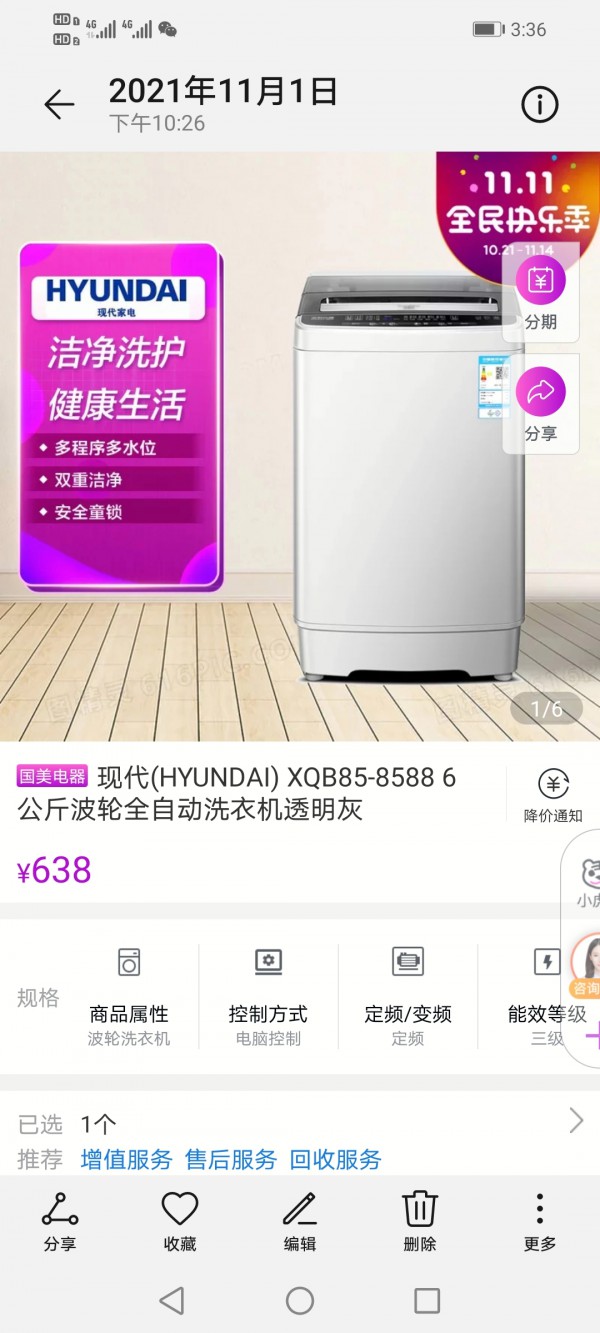Go back from the photo viewer
Viewport: 600px width, 1333px height.
pos(59,105)
